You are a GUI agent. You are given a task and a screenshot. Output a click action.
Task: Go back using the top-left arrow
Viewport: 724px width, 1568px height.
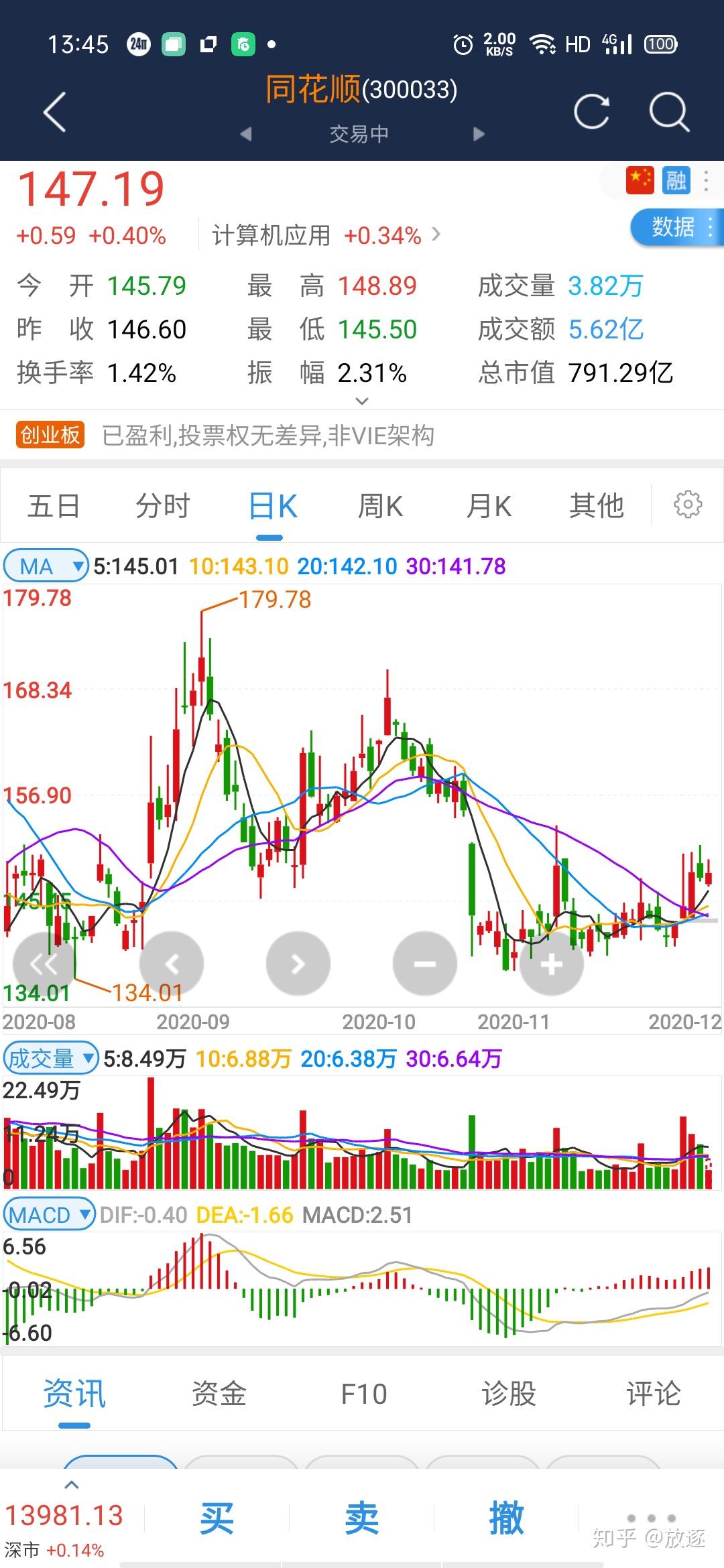pyautogui.click(x=55, y=111)
